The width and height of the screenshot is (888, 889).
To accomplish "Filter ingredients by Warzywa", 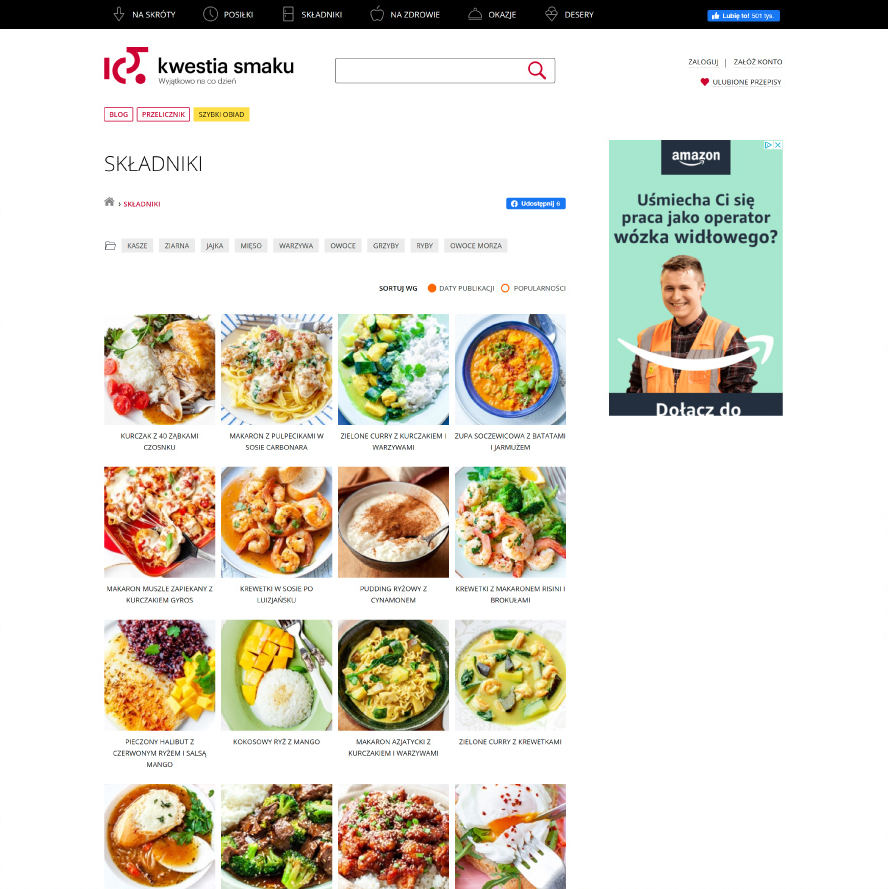I will coord(296,245).
